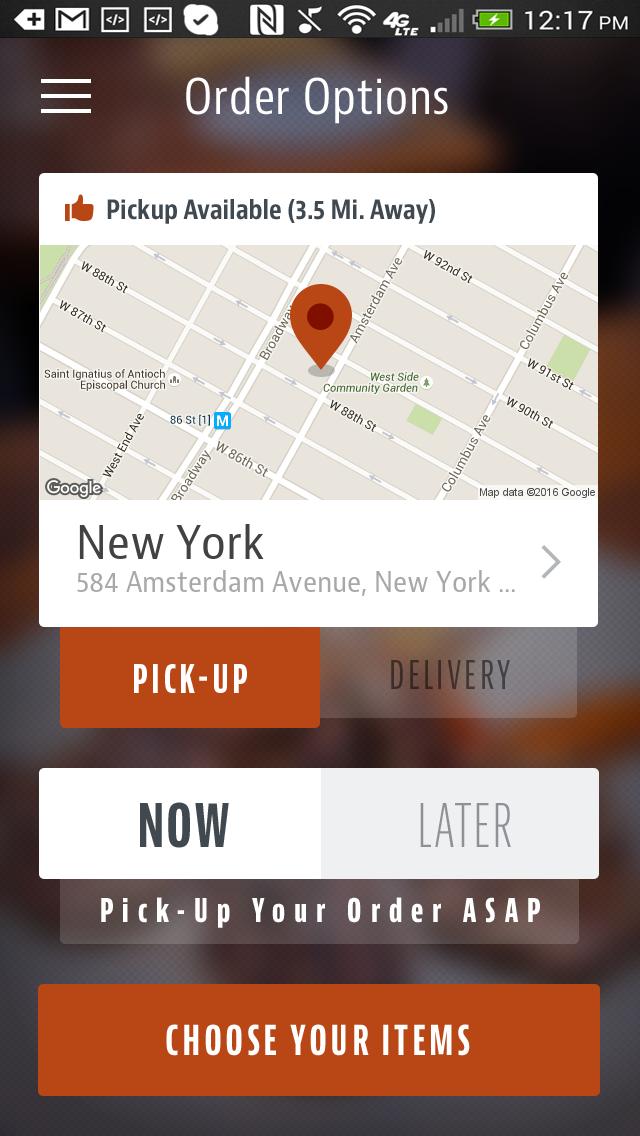Select Now as the order time
Screen dimensions: 640x1136
tap(181, 824)
